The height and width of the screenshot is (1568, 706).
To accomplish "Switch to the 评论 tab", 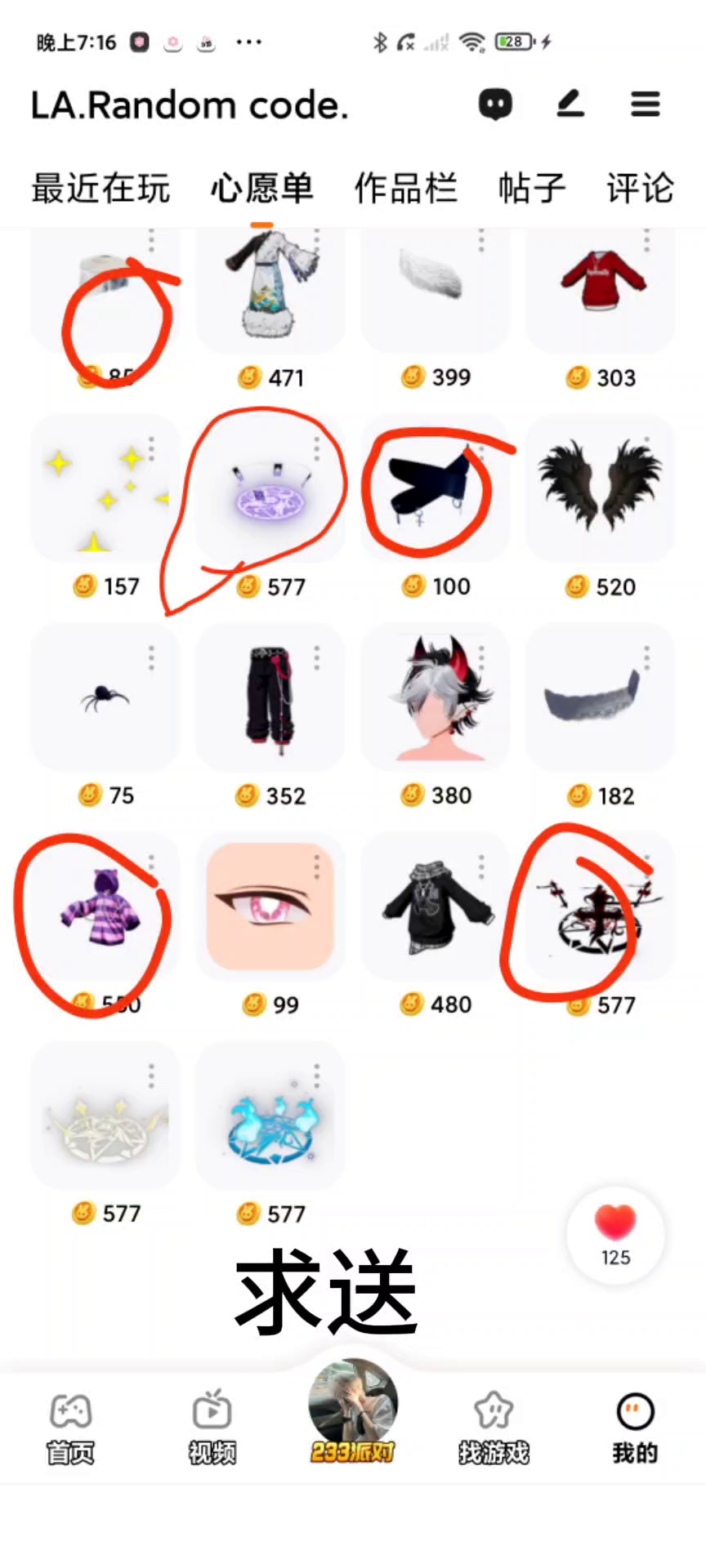I will (640, 189).
